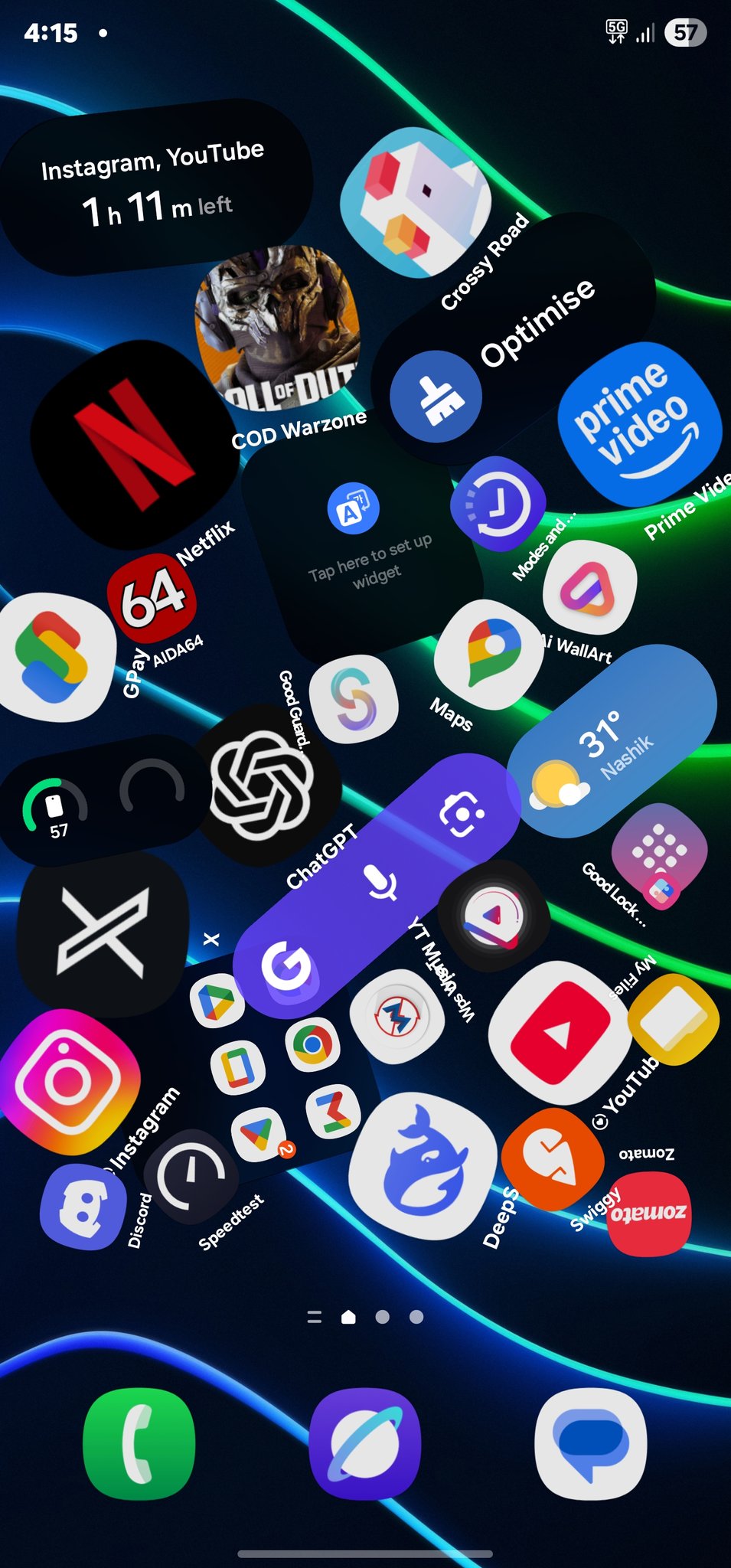The image size is (731, 1568).
Task: Open Google Messages in dock
Action: pyautogui.click(x=590, y=1444)
